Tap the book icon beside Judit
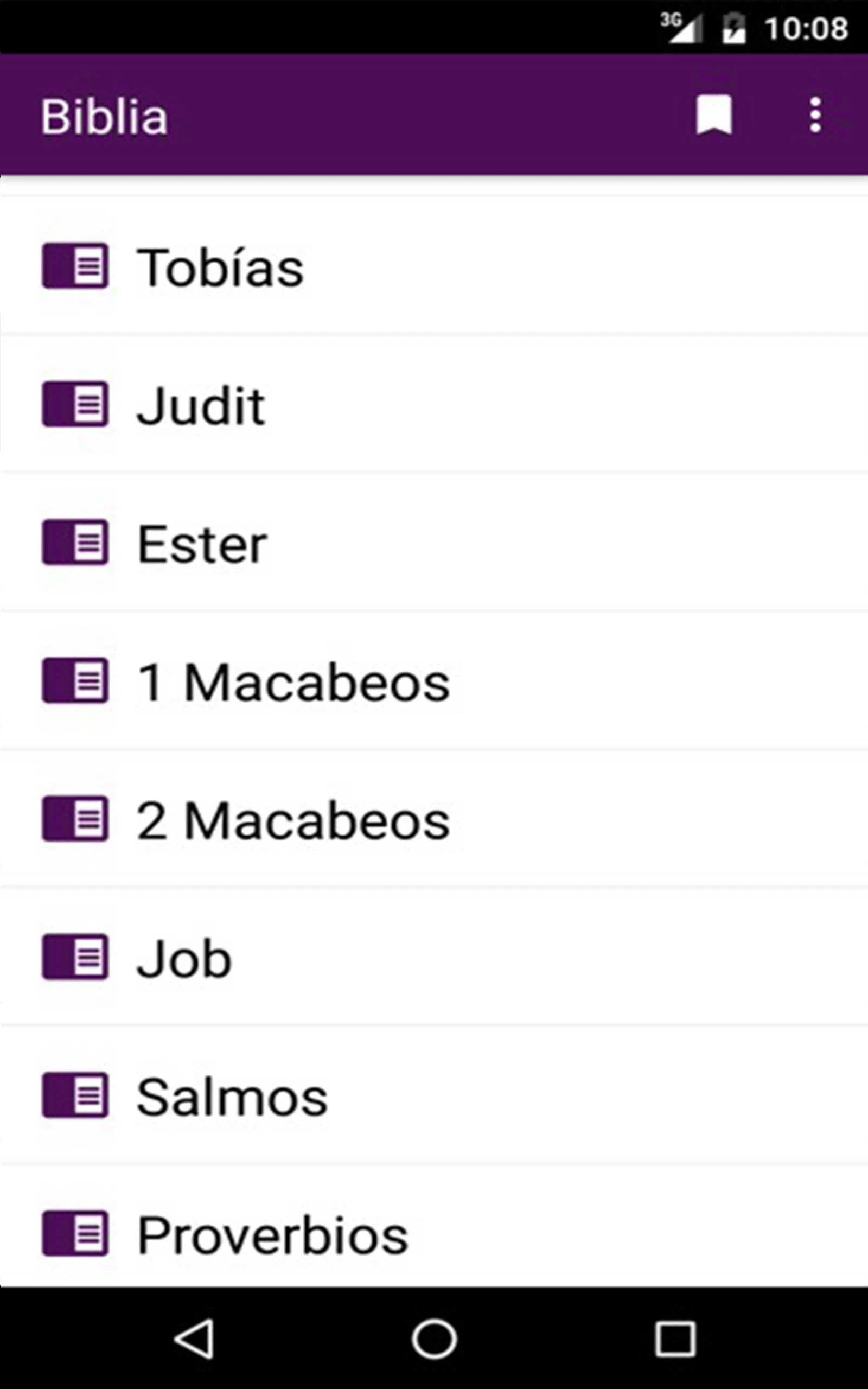Viewport: 868px width, 1389px height. click(x=75, y=405)
